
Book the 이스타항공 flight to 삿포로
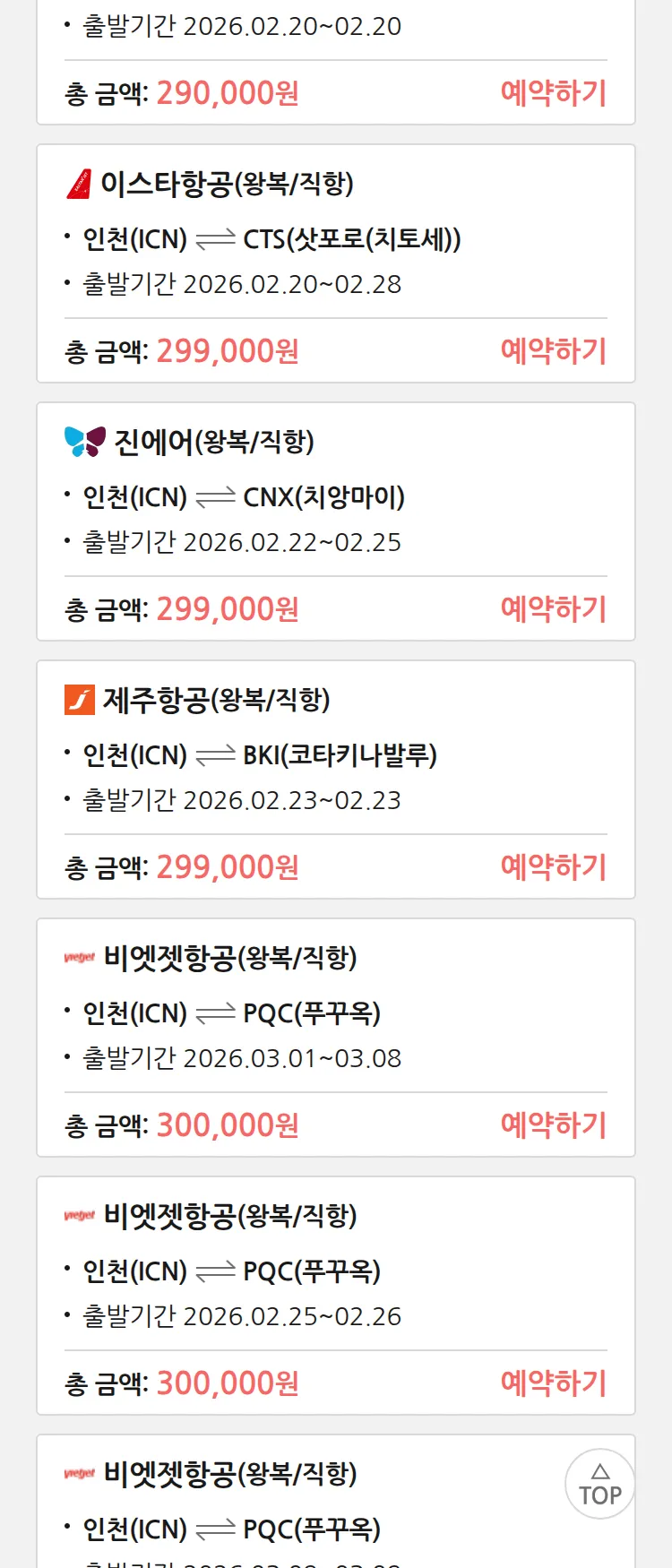(553, 351)
